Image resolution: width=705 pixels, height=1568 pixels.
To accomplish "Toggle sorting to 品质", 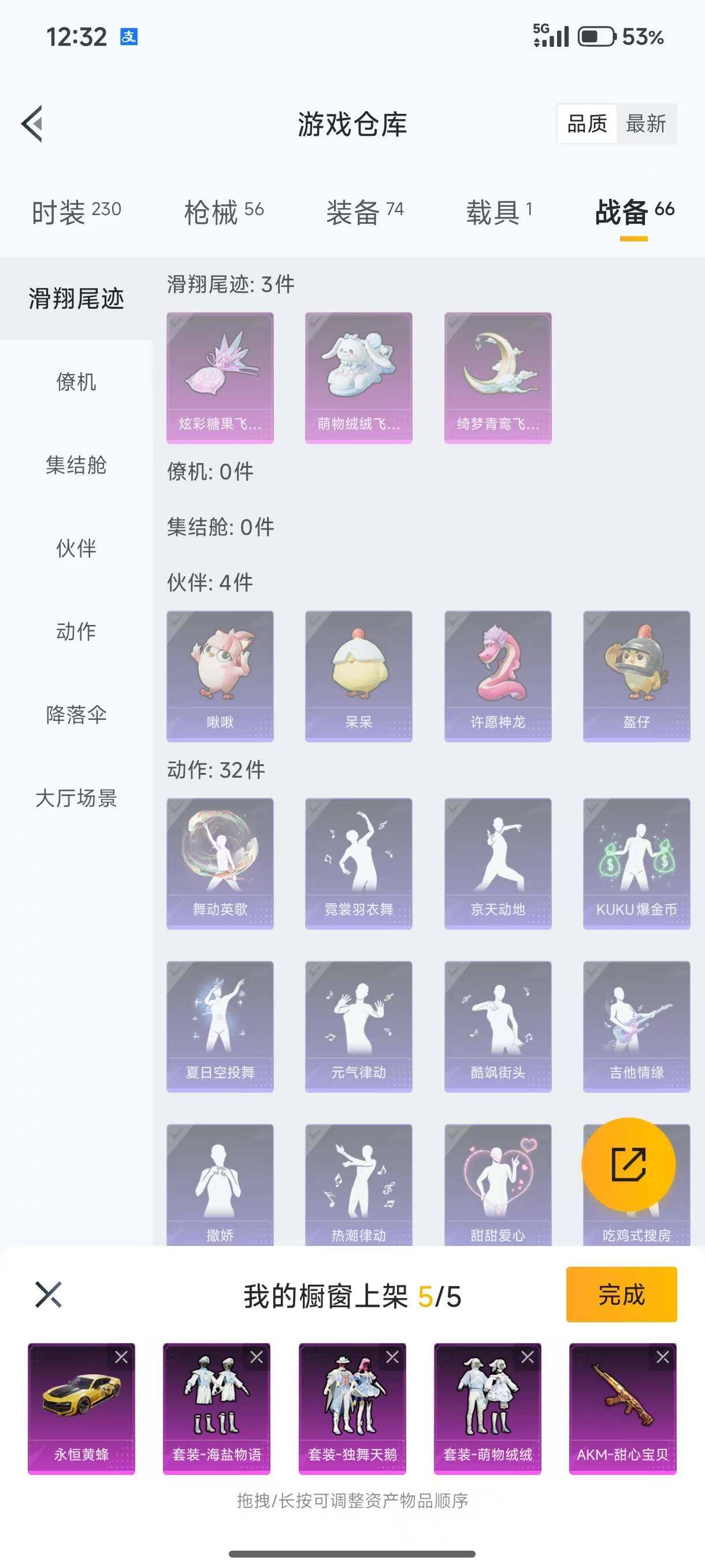I will coord(588,124).
